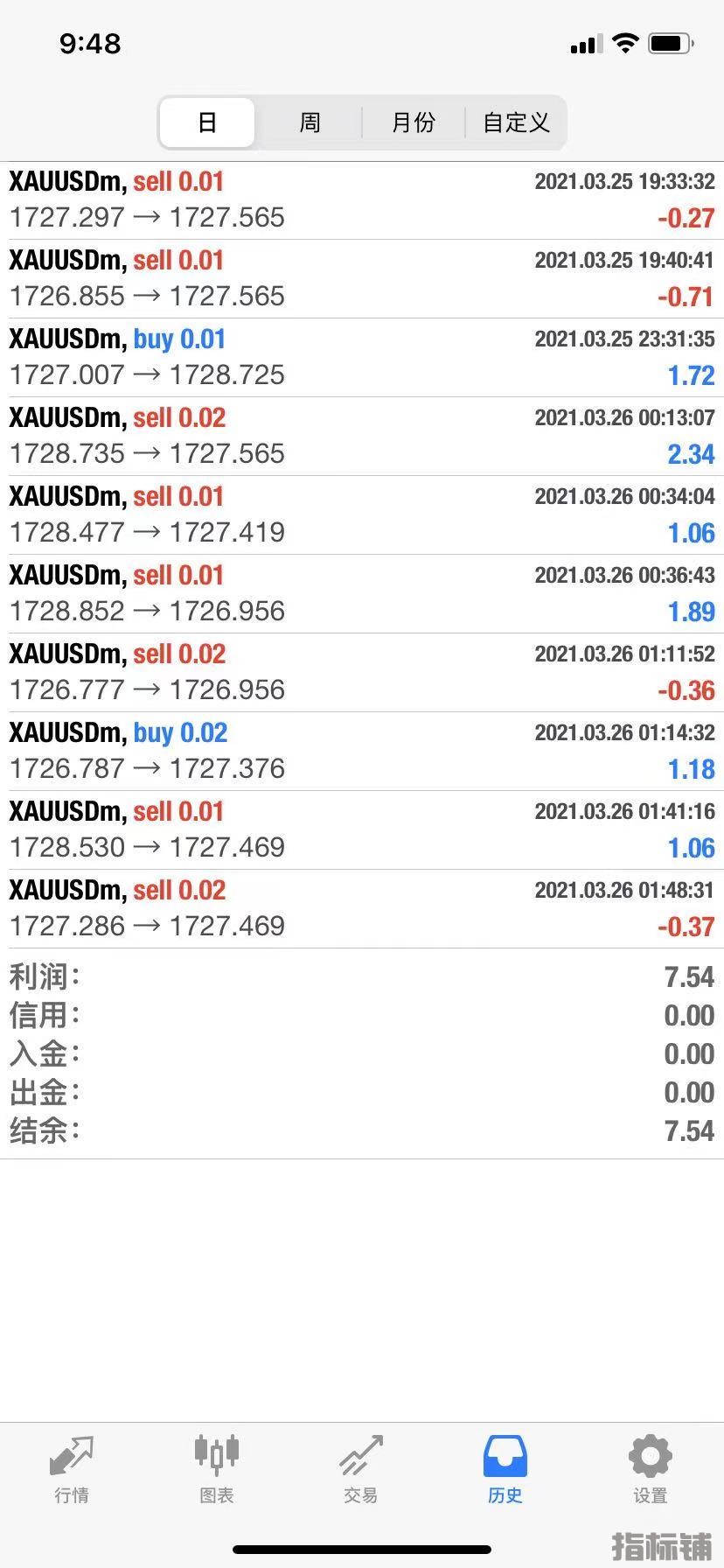Expand the sell 0.02 trade at 01:48:31
The width and height of the screenshot is (724, 1568).
point(362,909)
